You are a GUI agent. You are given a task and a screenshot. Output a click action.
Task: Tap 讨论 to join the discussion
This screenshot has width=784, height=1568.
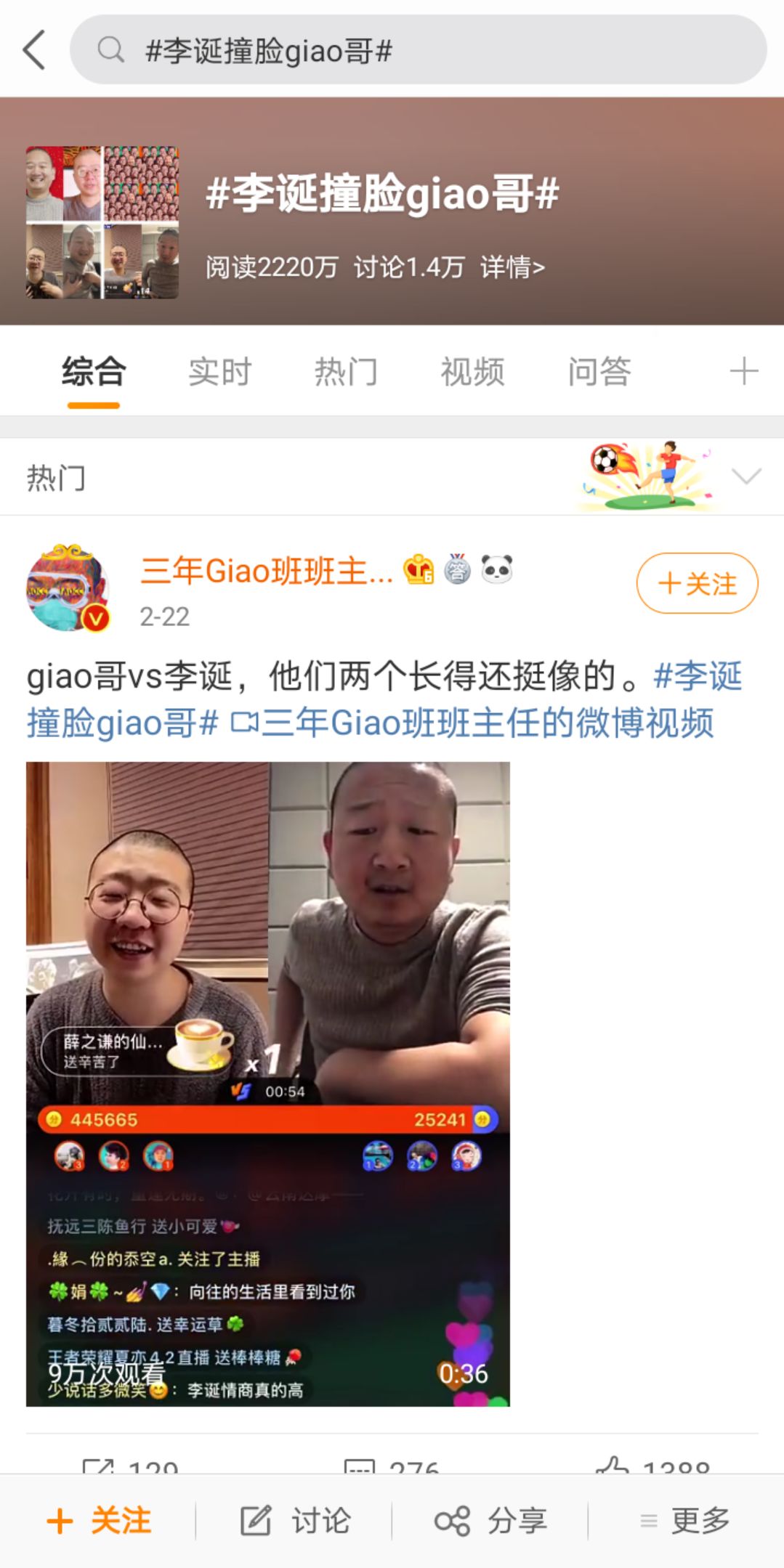[x=295, y=1521]
